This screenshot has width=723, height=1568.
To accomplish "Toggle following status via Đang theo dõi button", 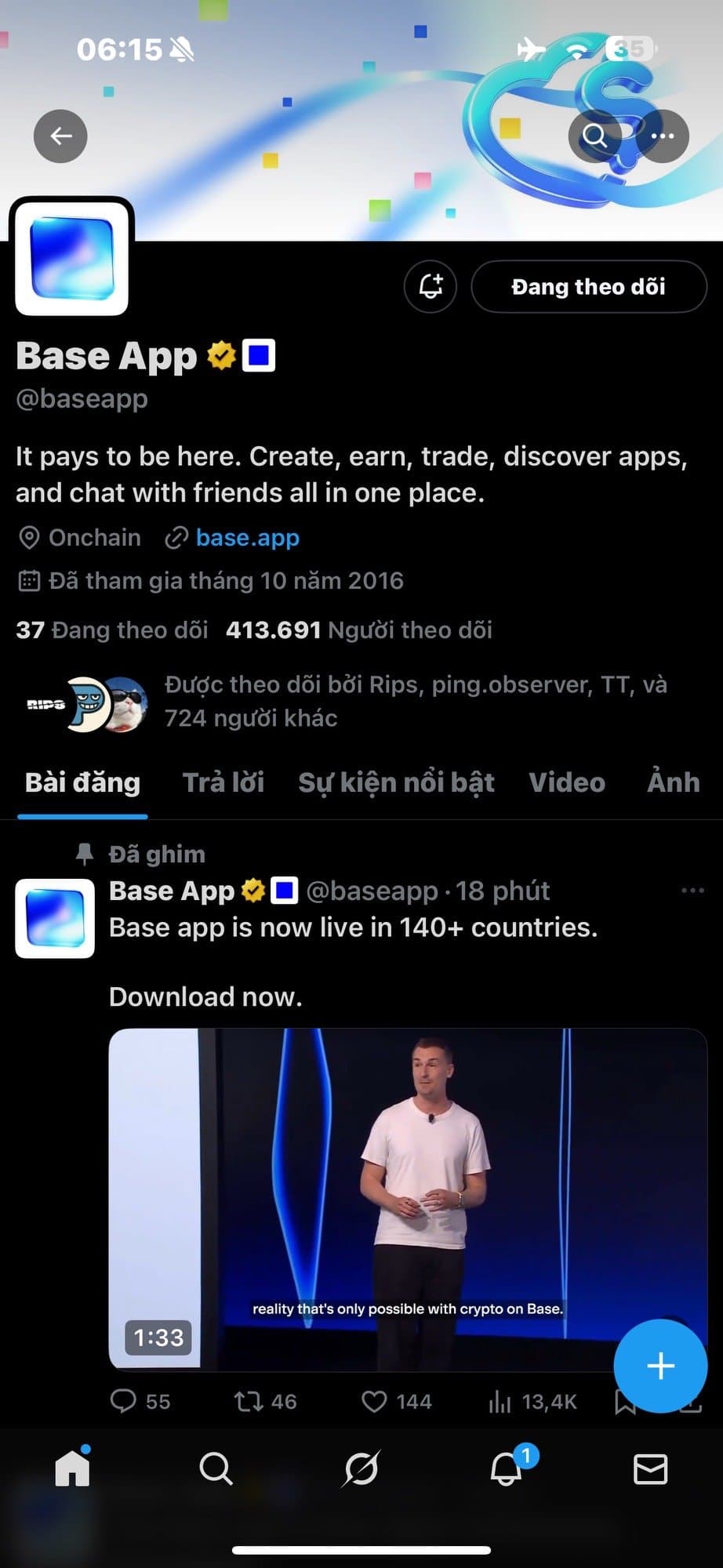I will click(x=588, y=287).
